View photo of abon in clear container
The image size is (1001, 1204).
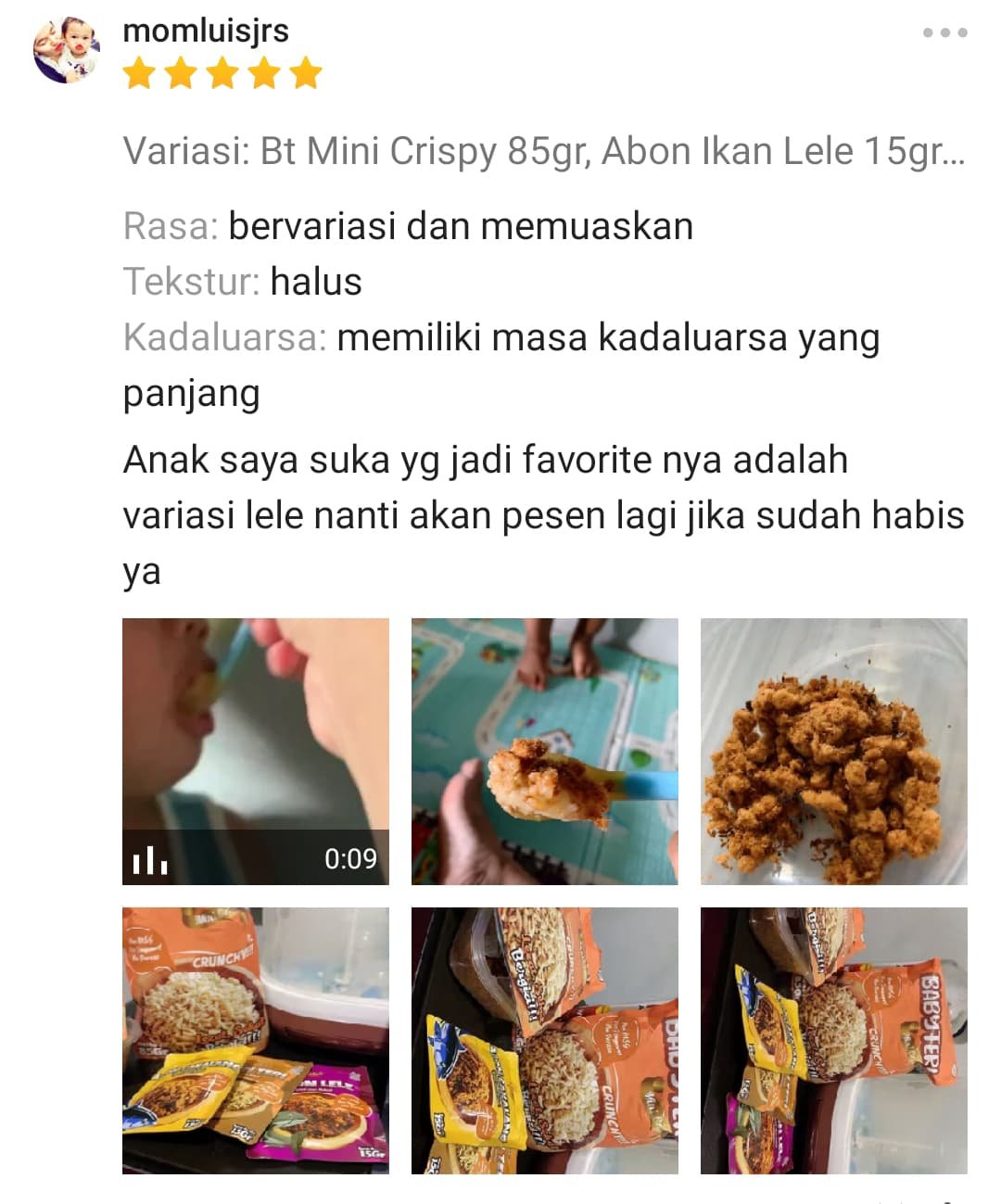(x=833, y=751)
